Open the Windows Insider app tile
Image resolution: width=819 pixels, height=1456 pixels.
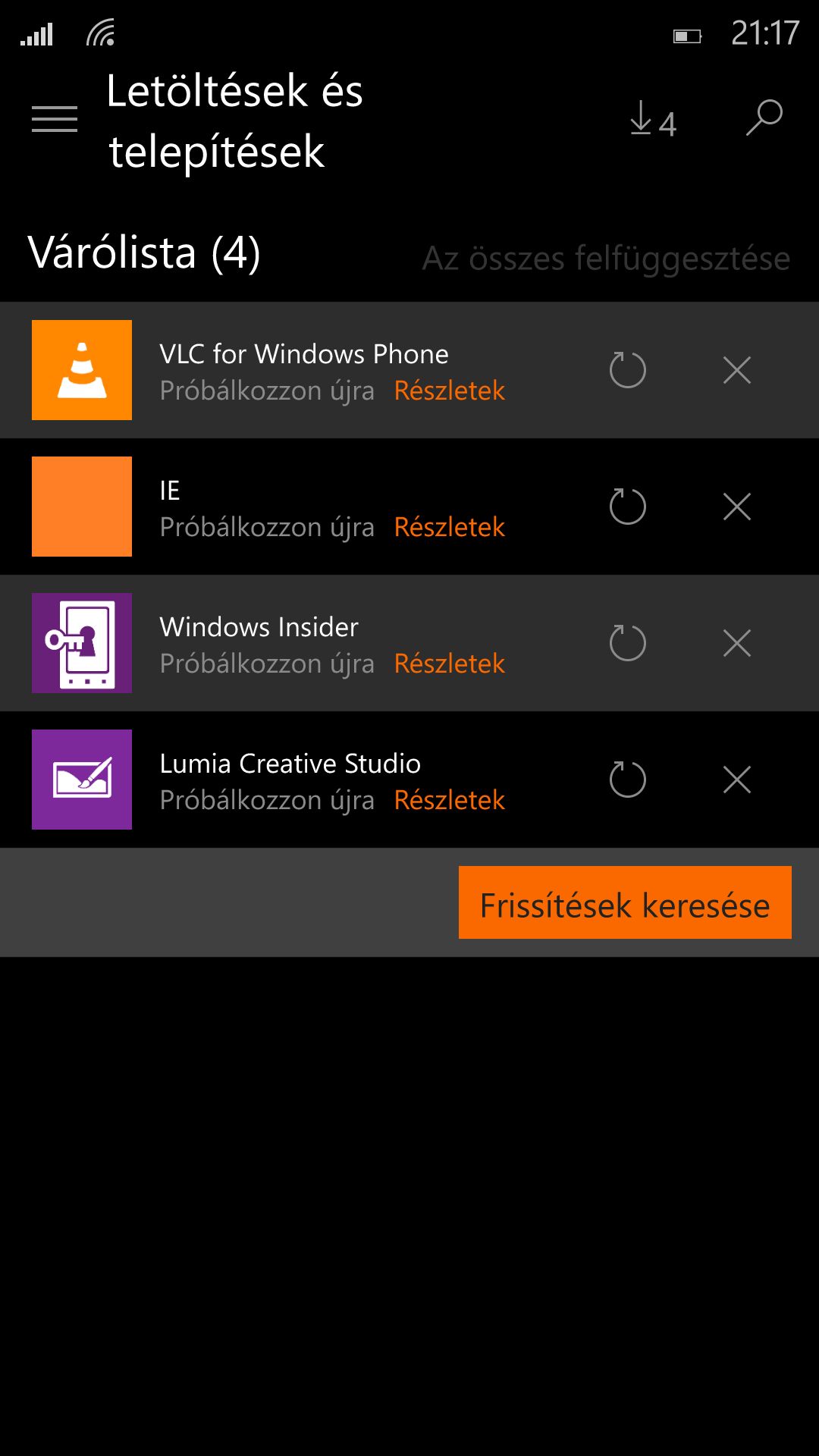pos(82,643)
